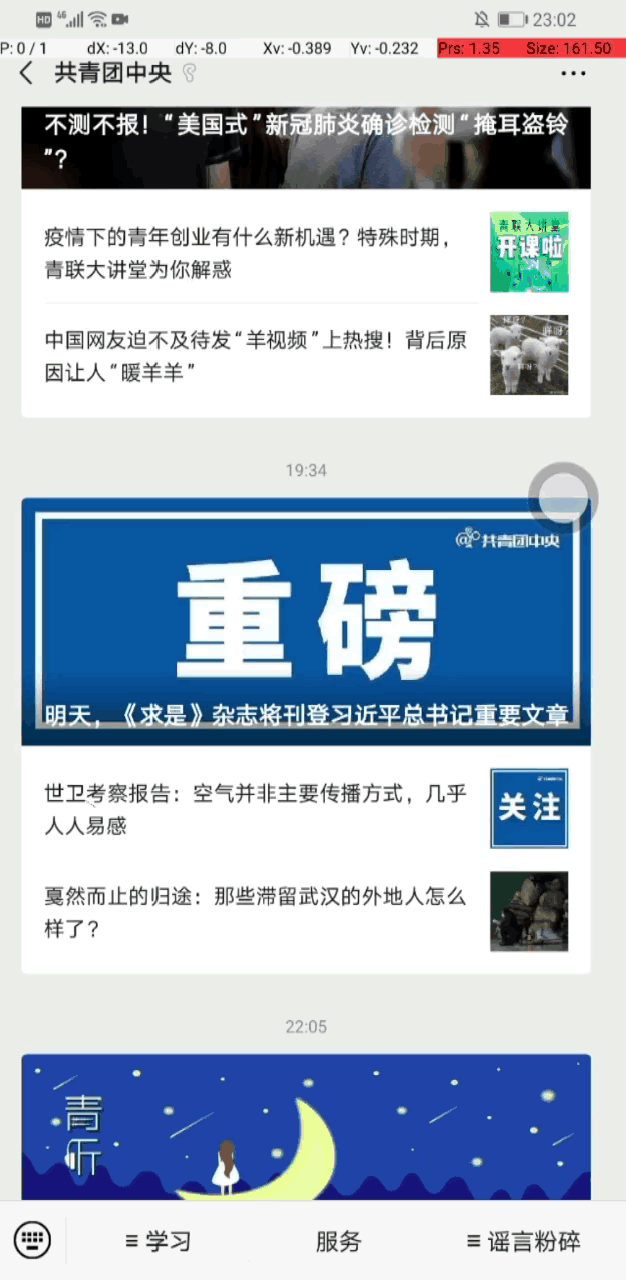Expand the 学习 menu
Viewport: 626px width, 1280px height.
click(x=158, y=1242)
